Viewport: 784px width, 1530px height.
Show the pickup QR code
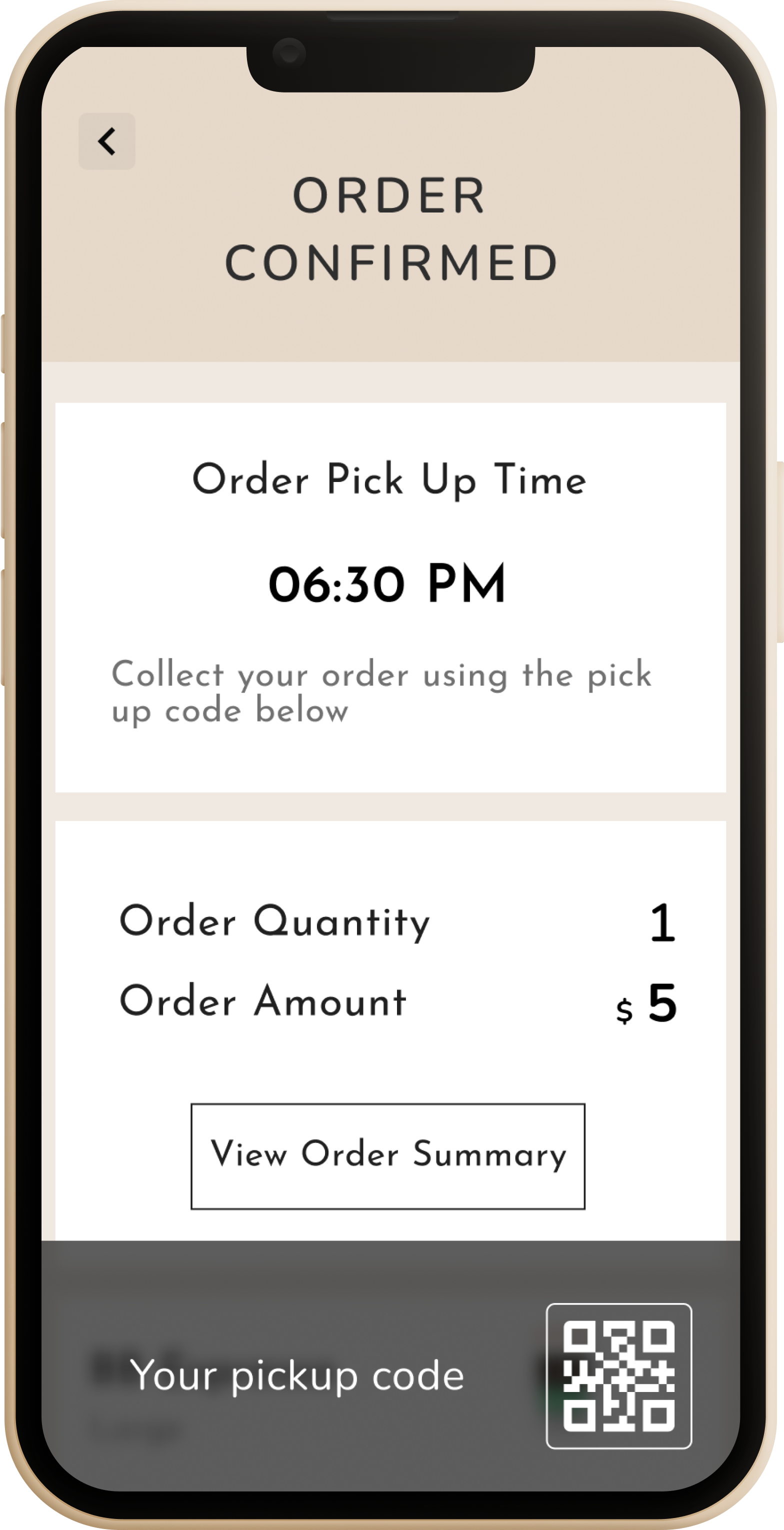(618, 1376)
